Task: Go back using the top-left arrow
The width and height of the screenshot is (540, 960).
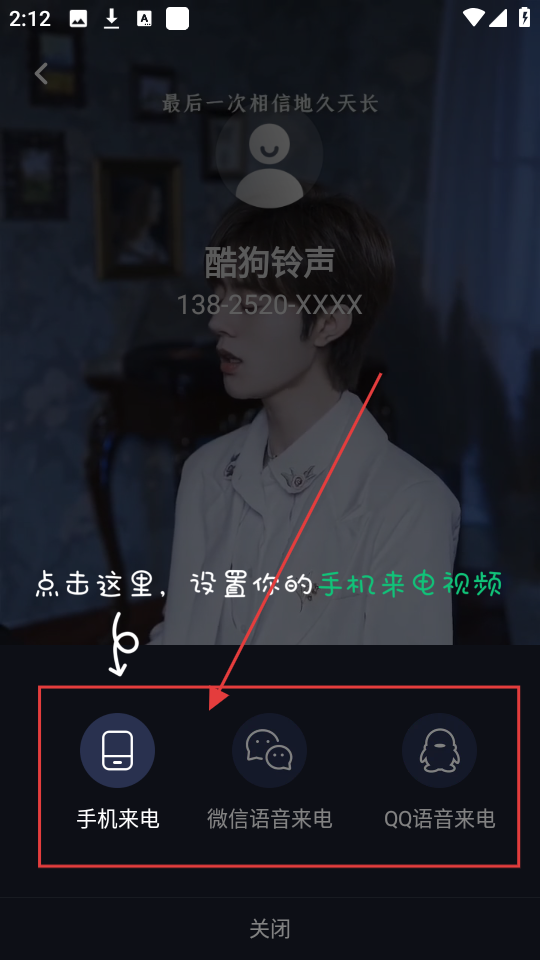Action: coord(41,73)
